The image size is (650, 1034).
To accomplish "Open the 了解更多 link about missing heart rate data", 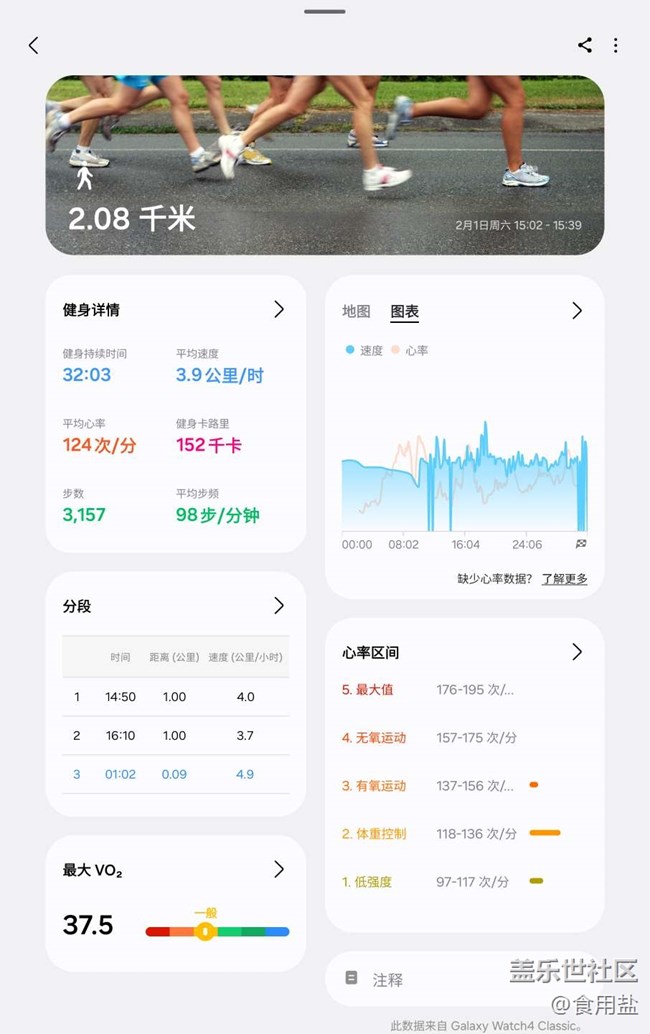I will [x=564, y=579].
